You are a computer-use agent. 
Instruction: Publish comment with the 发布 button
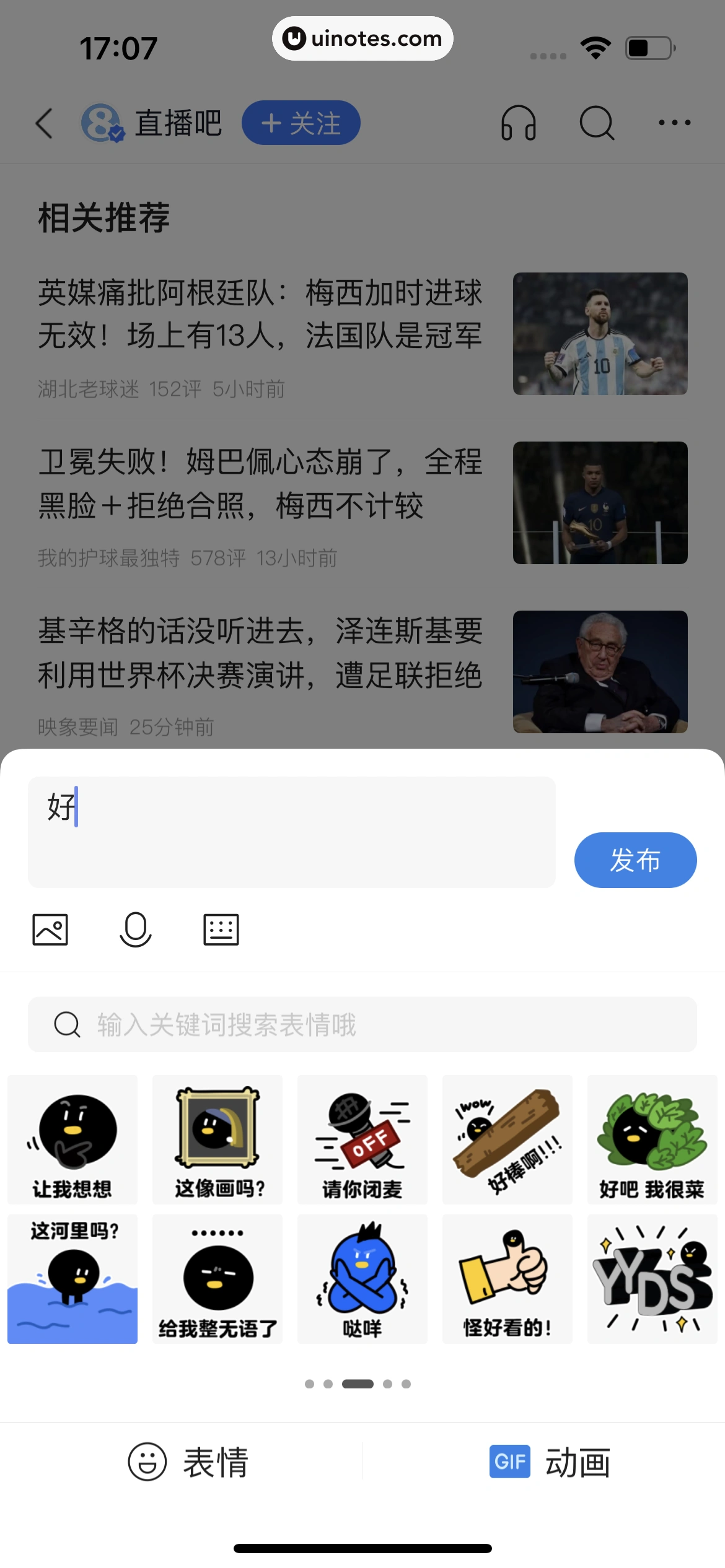pos(636,859)
